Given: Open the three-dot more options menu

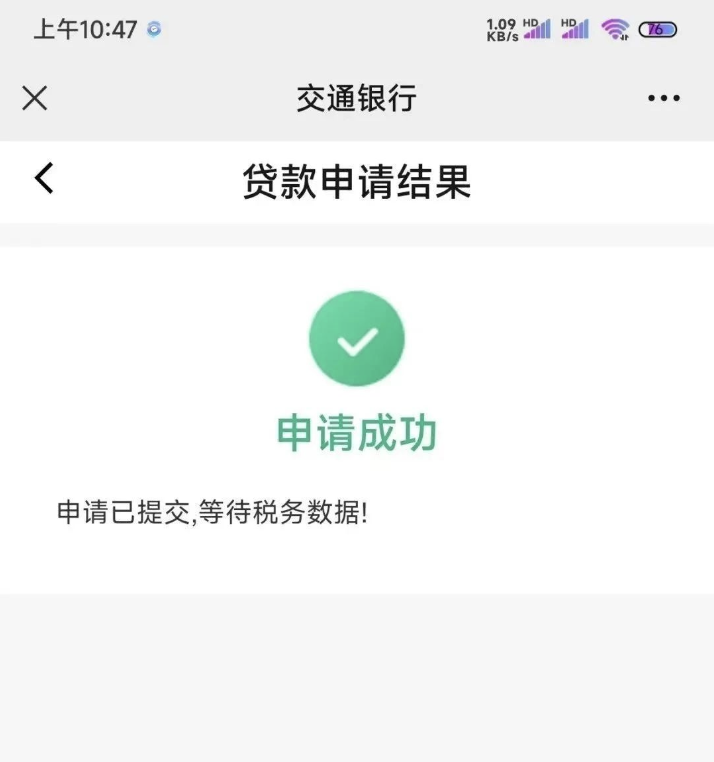Looking at the screenshot, I should click(x=663, y=98).
